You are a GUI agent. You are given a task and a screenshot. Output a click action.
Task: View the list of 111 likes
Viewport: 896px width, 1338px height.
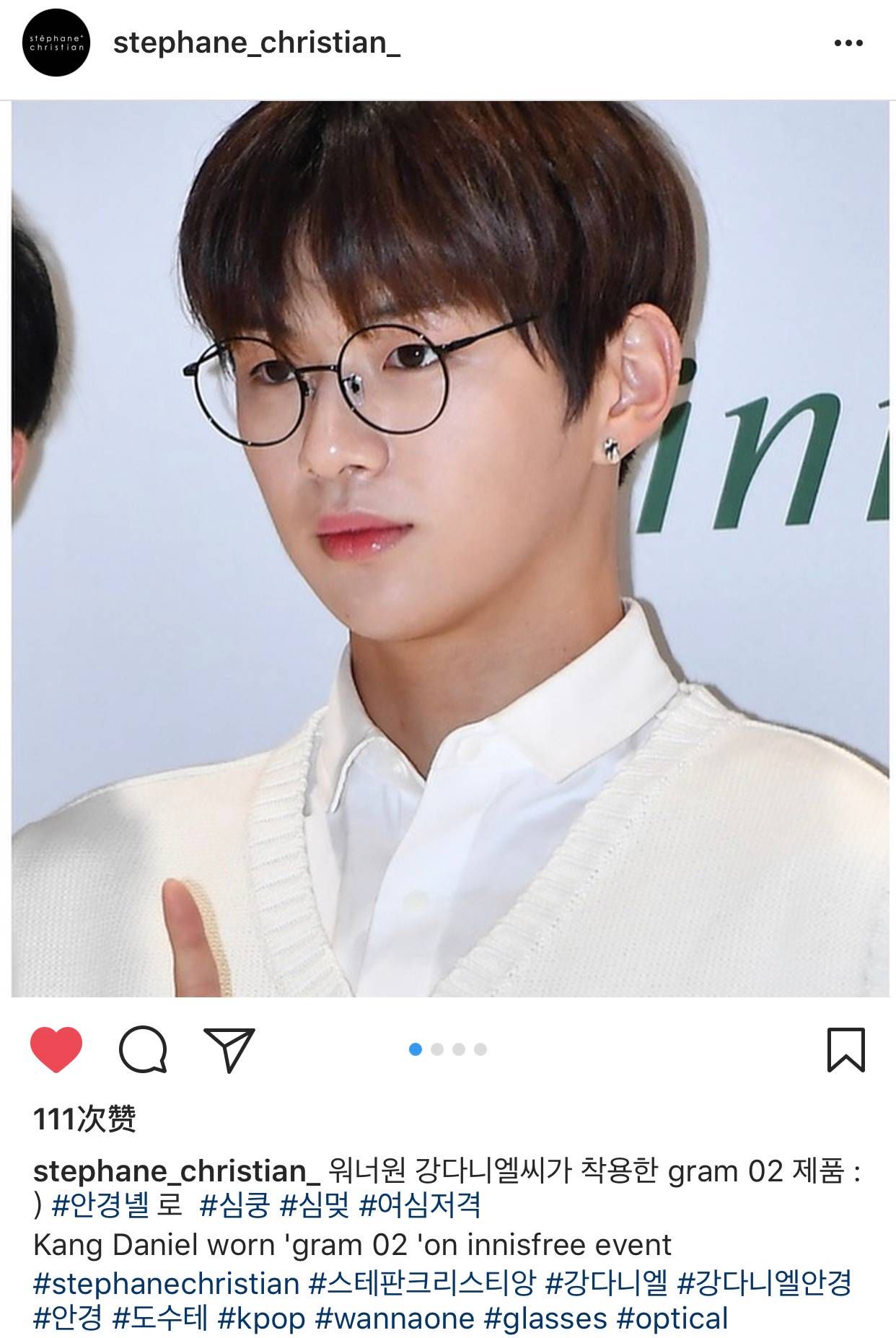[84, 1119]
